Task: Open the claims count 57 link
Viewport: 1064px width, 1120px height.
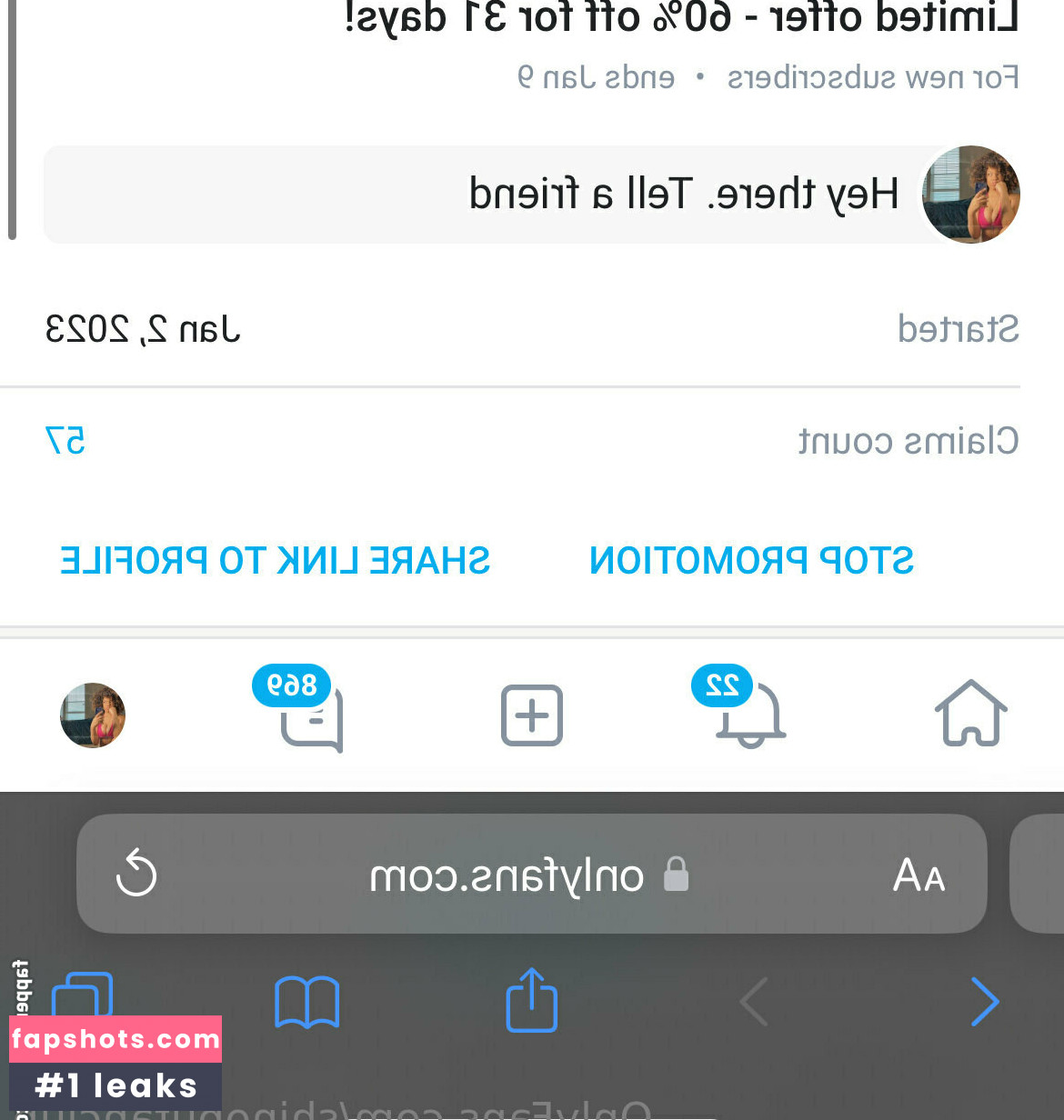Action: [x=66, y=440]
